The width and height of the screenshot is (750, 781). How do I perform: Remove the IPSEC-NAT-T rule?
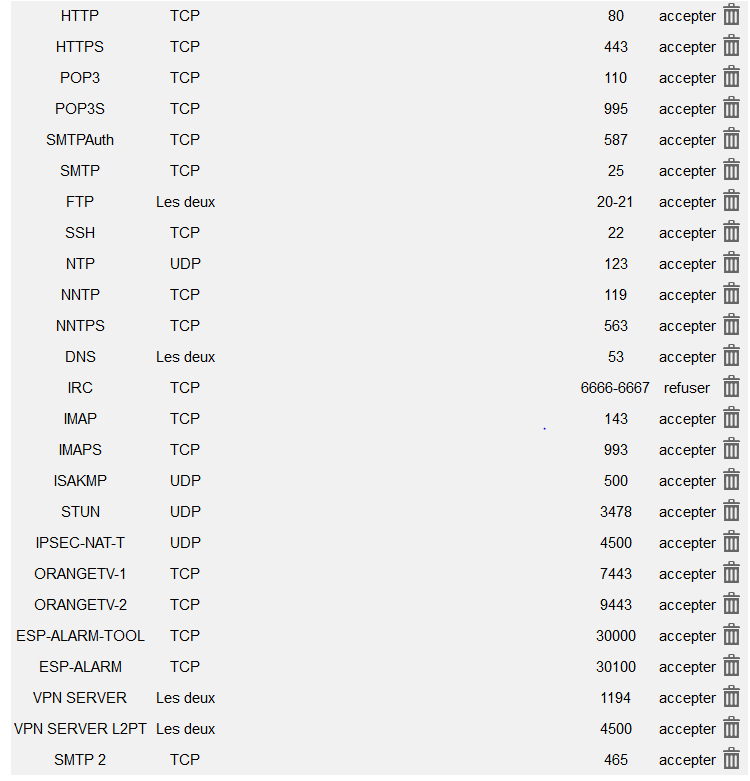[731, 543]
